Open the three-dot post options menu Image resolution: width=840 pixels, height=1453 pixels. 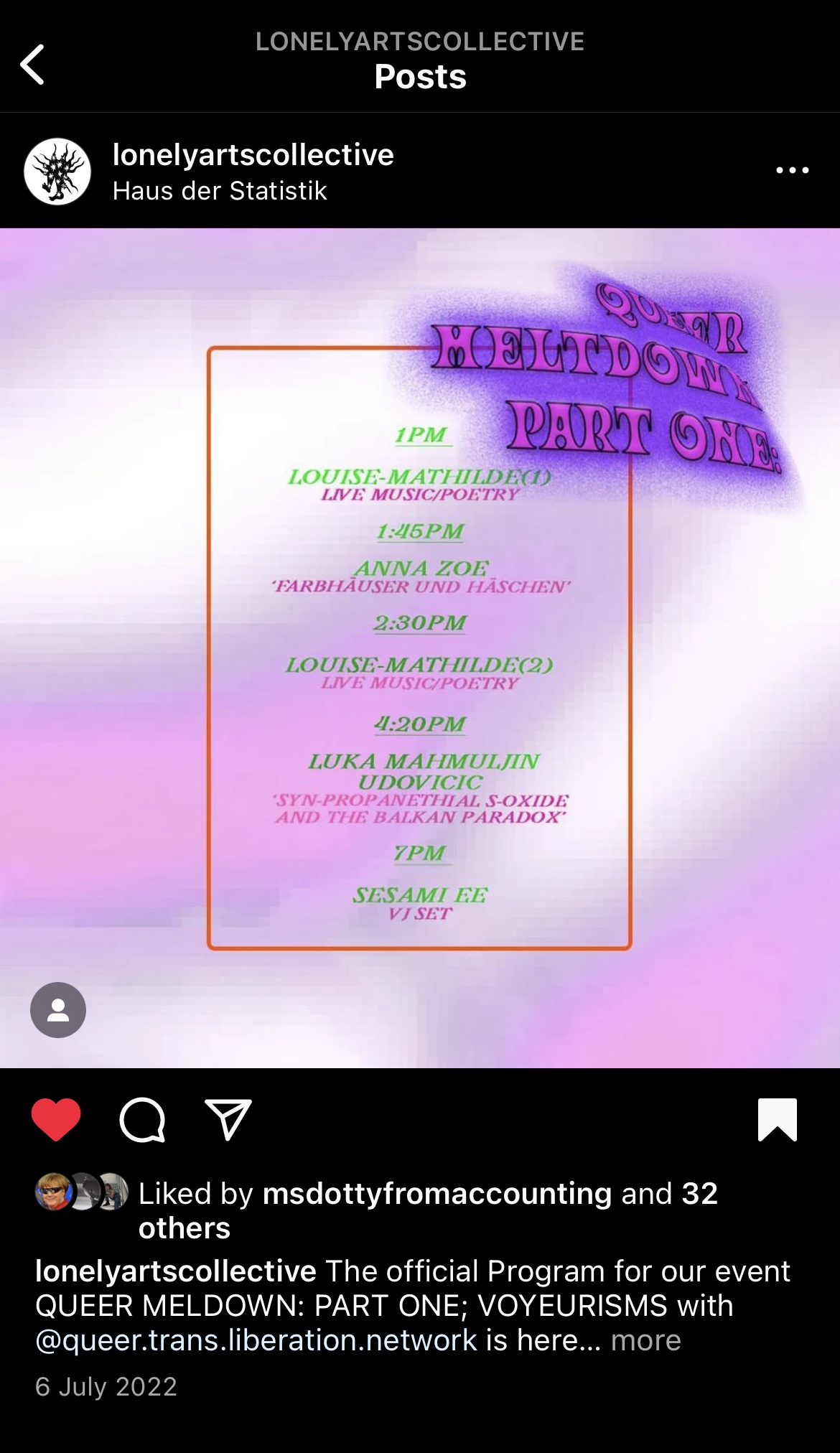[792, 171]
